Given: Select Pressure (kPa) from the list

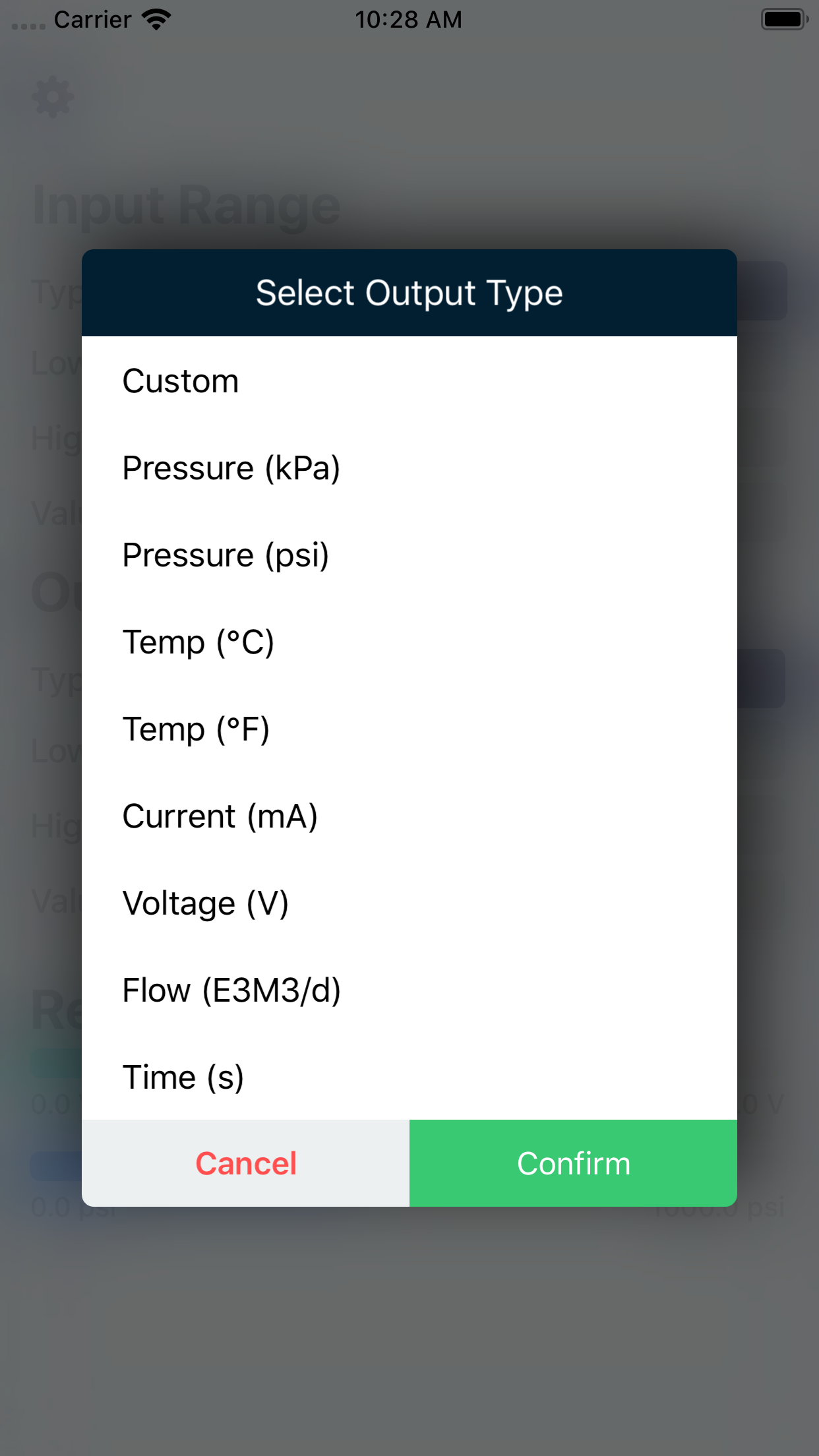Looking at the screenshot, I should point(232,467).
